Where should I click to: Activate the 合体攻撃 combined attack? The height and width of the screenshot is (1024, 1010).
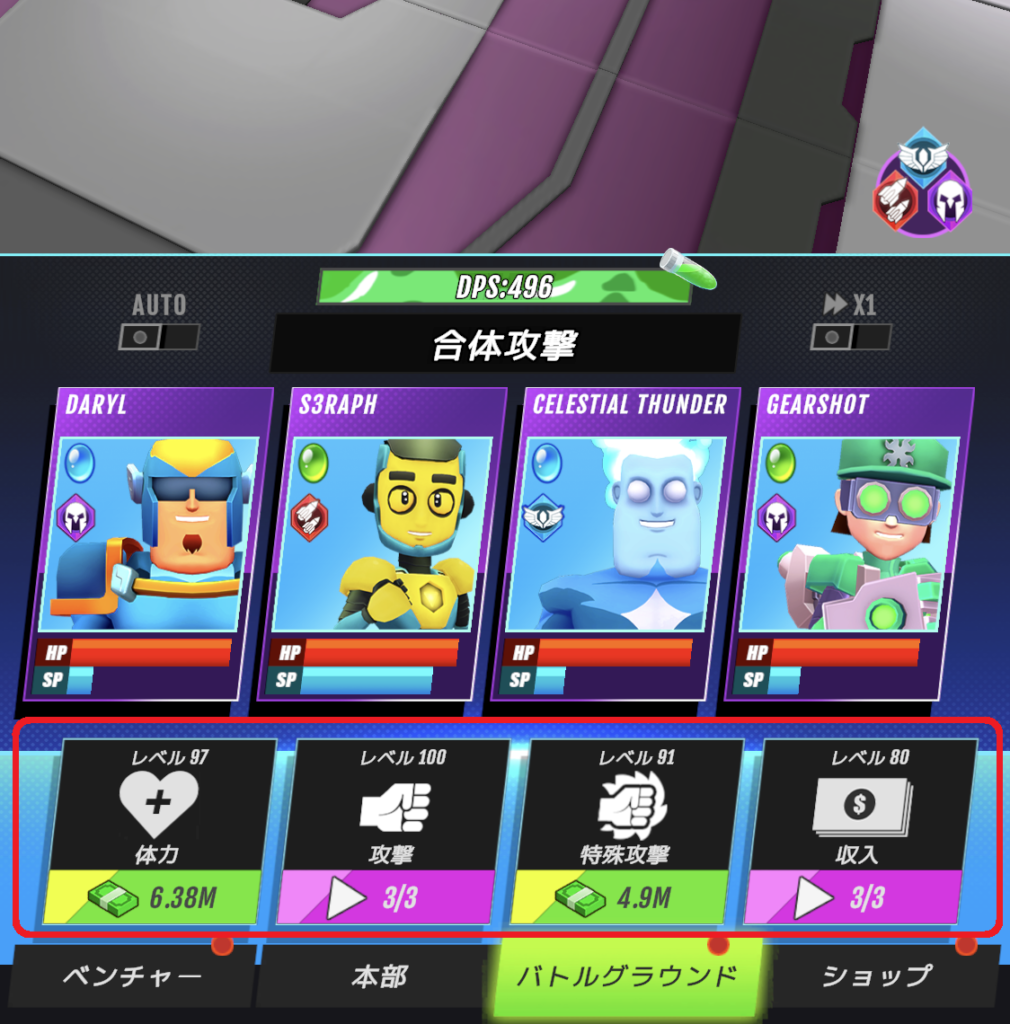tap(504, 345)
